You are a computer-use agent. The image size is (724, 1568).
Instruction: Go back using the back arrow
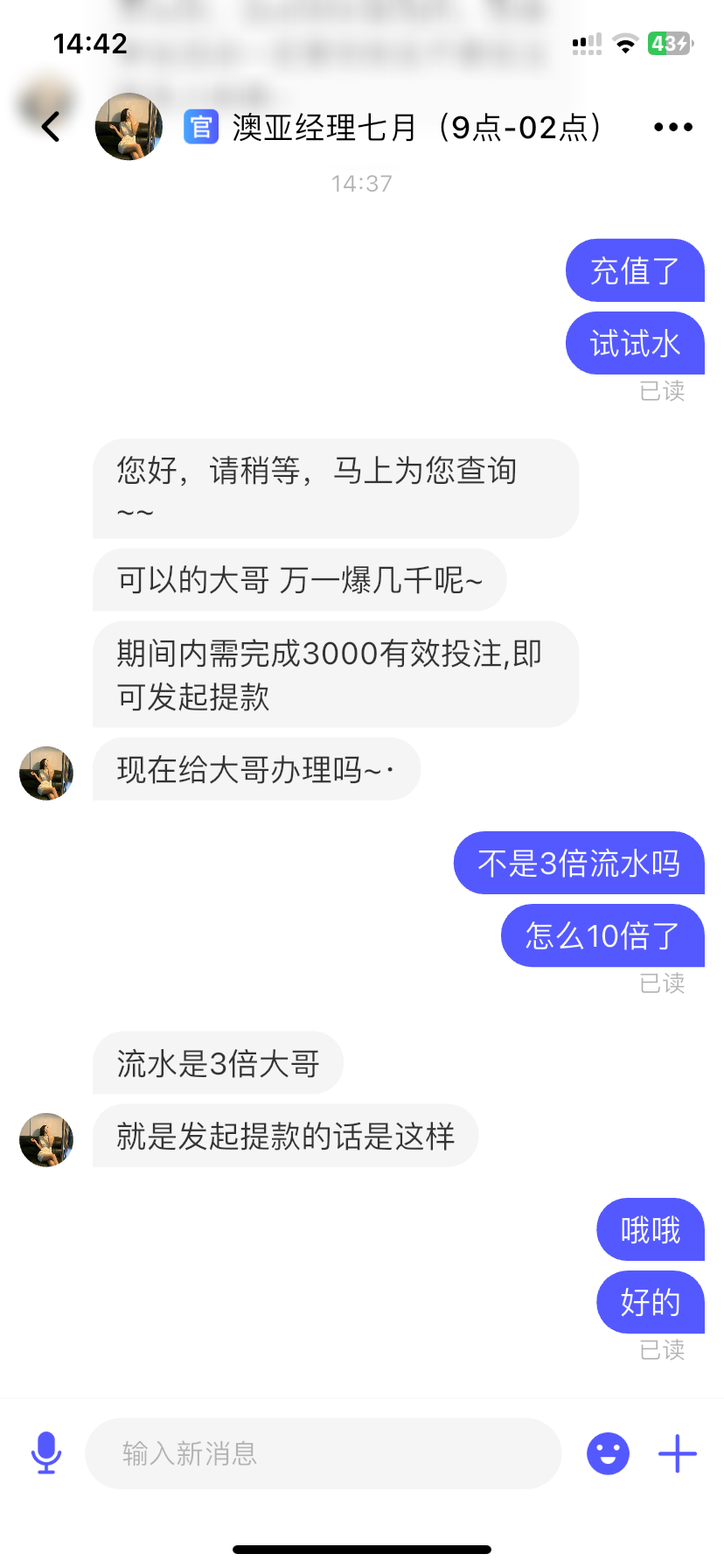(x=52, y=127)
